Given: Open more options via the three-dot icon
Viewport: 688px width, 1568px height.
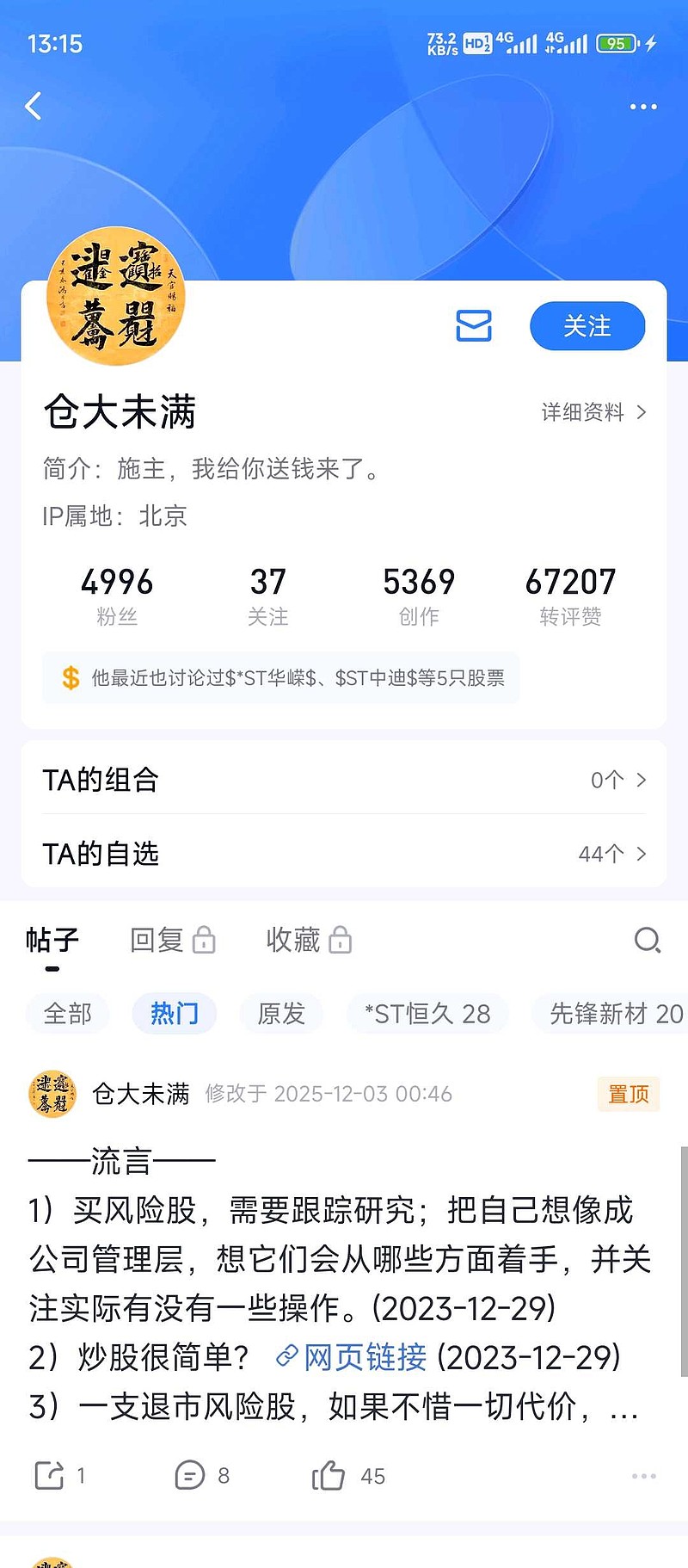Looking at the screenshot, I should point(643,106).
